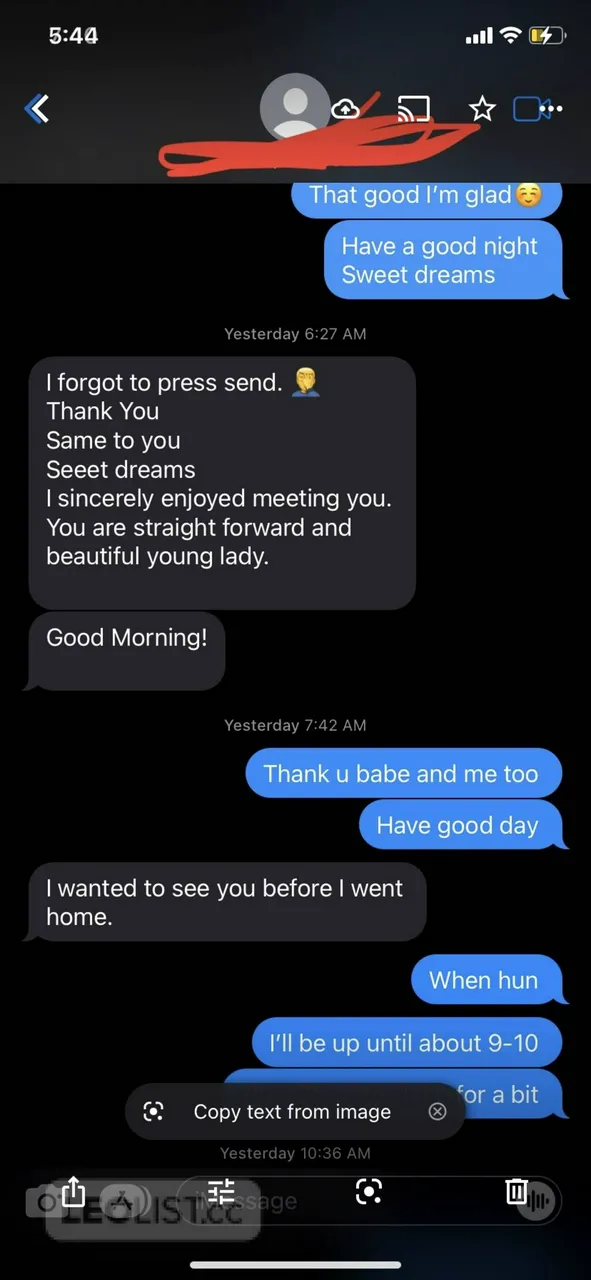
Task: Cast this photo to a device
Action: click(x=414, y=108)
